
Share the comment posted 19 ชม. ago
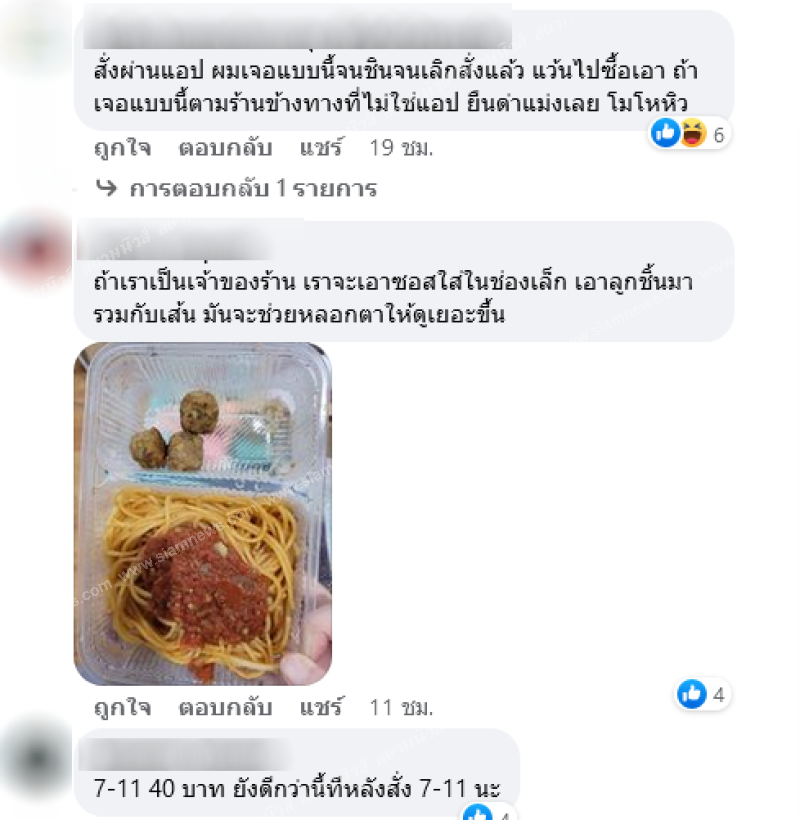tap(321, 149)
